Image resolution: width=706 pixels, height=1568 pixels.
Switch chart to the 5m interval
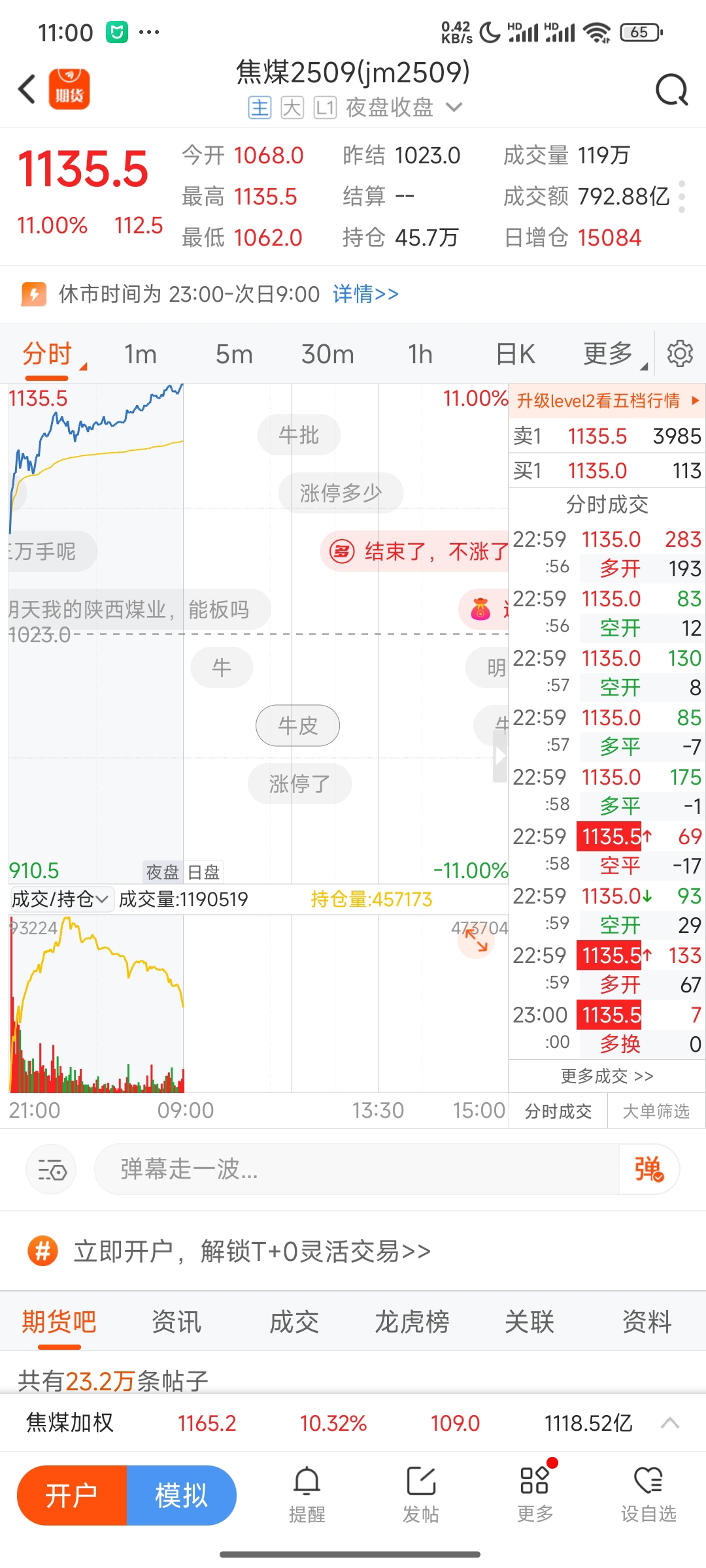point(234,354)
